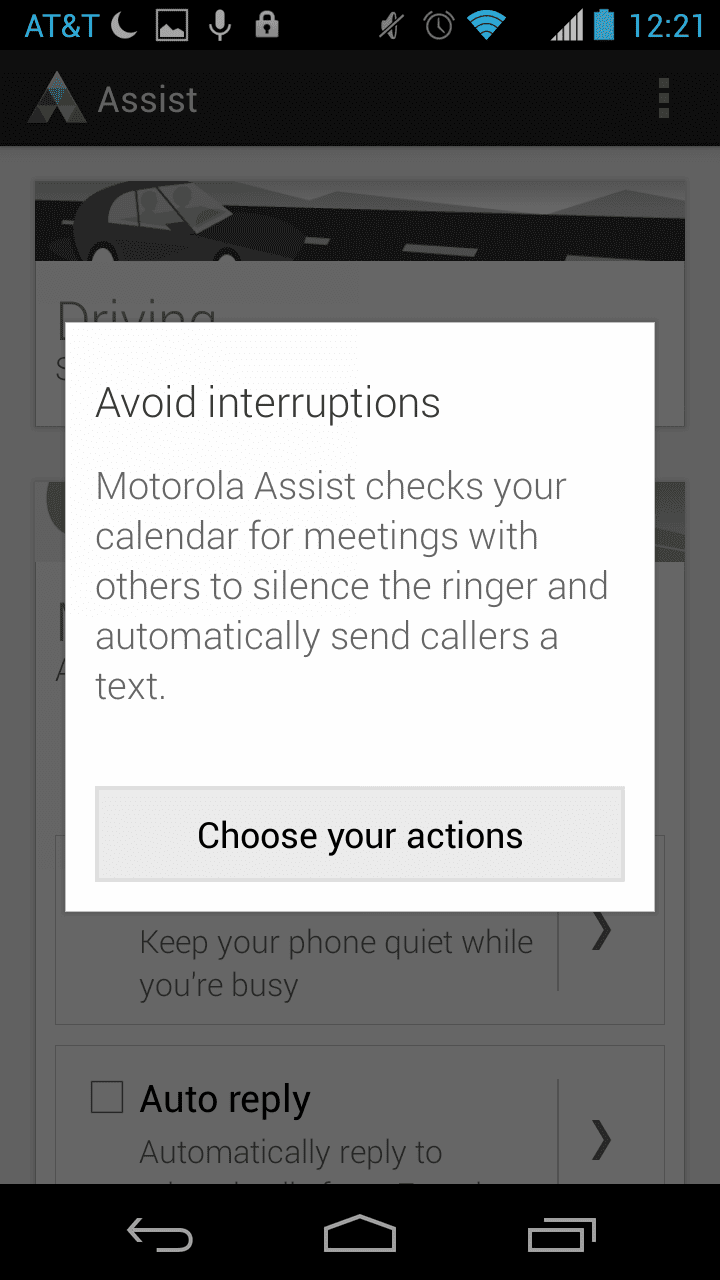Go back using the system back button
The image size is (720, 1280).
[159, 1234]
